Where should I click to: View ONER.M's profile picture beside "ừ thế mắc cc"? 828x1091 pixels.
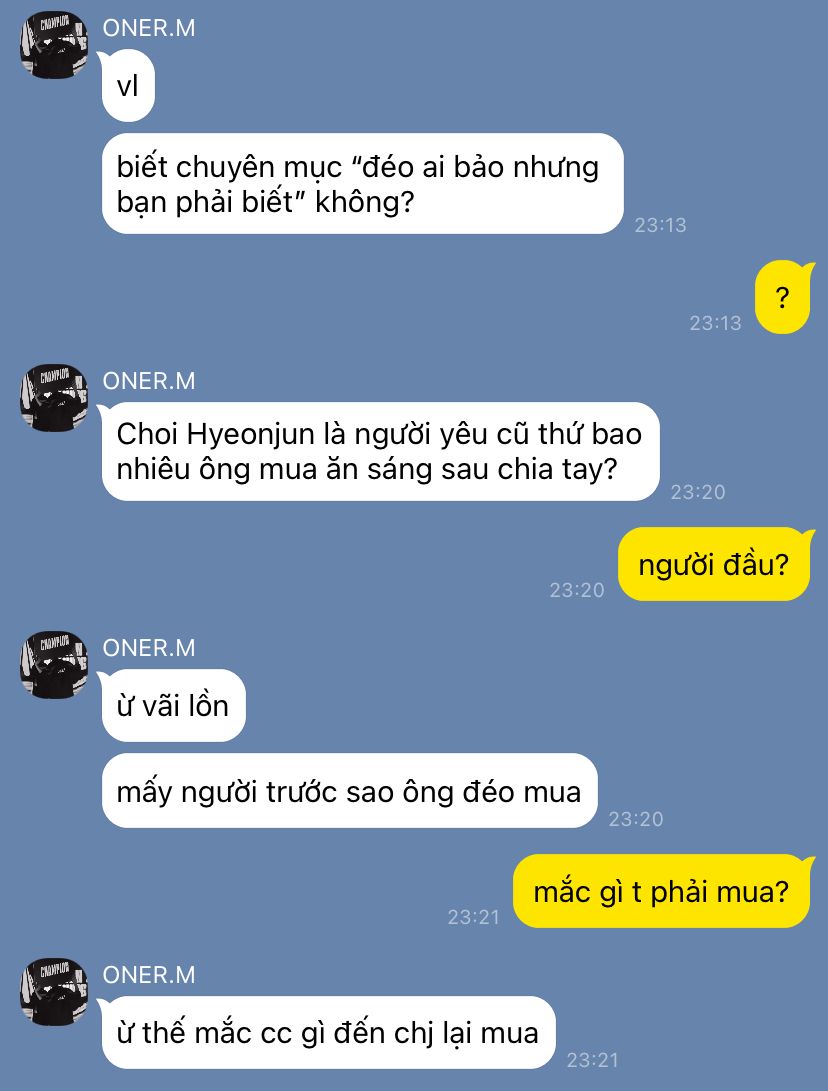pyautogui.click(x=55, y=992)
